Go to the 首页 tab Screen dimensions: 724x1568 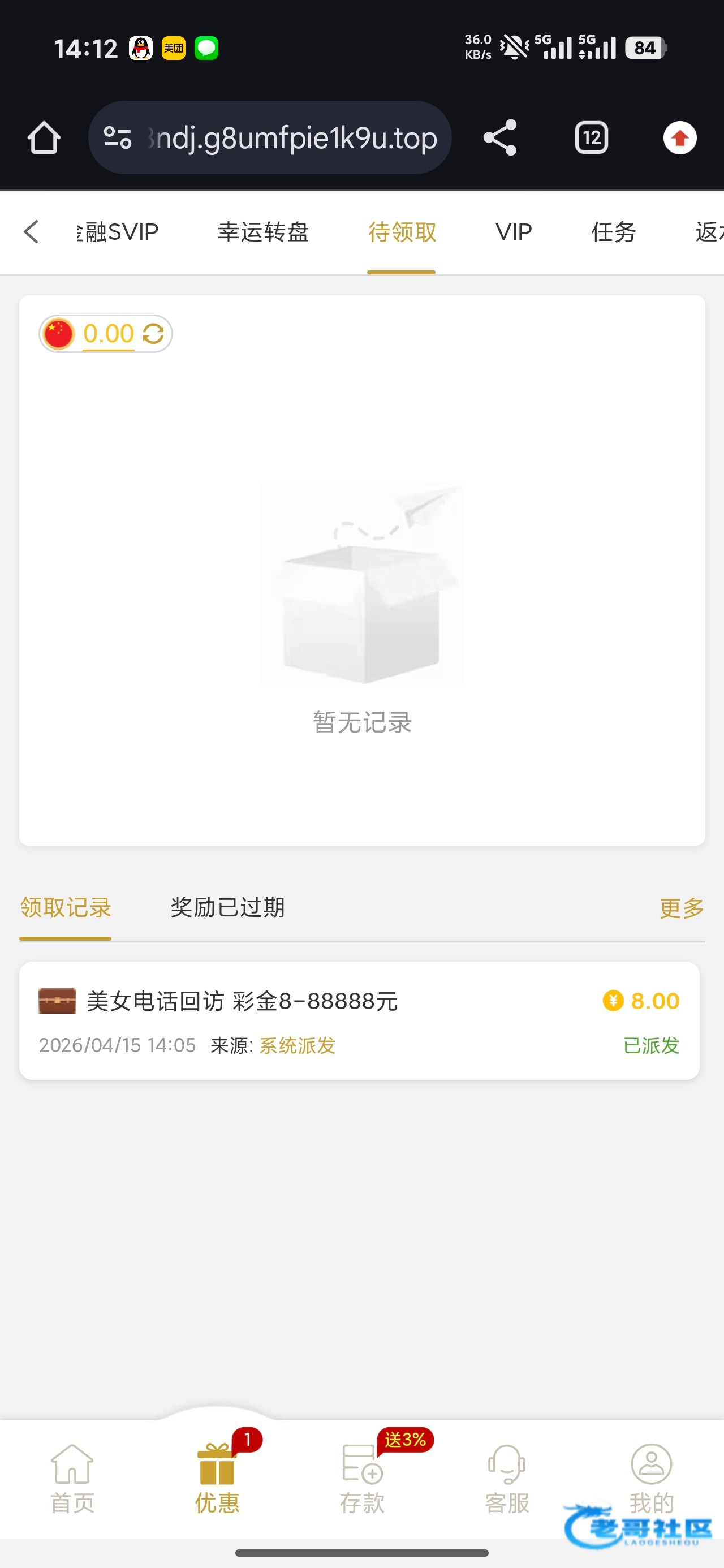pyautogui.click(x=72, y=1479)
